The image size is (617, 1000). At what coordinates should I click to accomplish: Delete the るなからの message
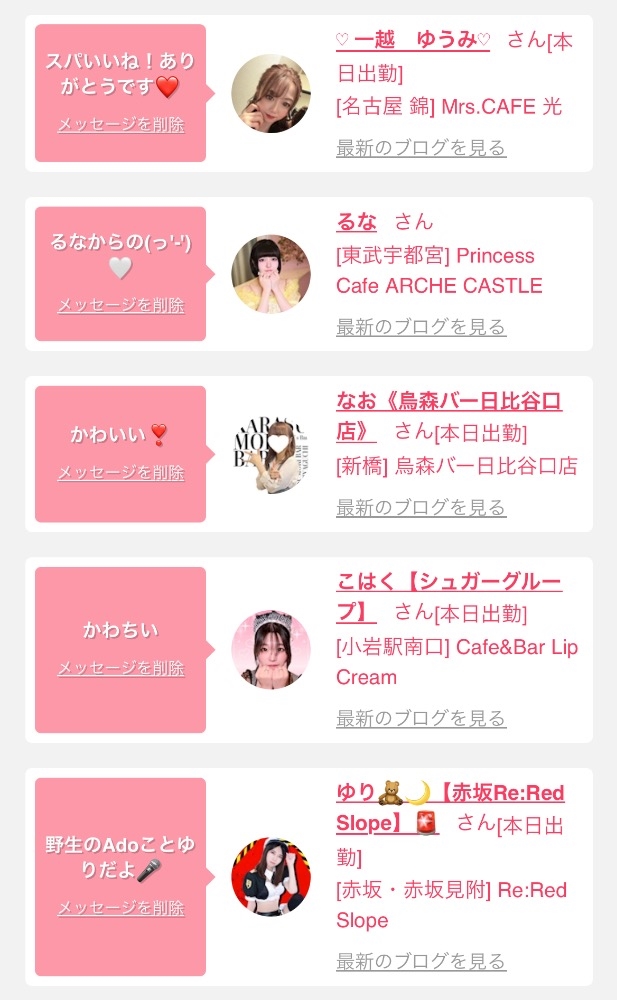[x=121, y=305]
